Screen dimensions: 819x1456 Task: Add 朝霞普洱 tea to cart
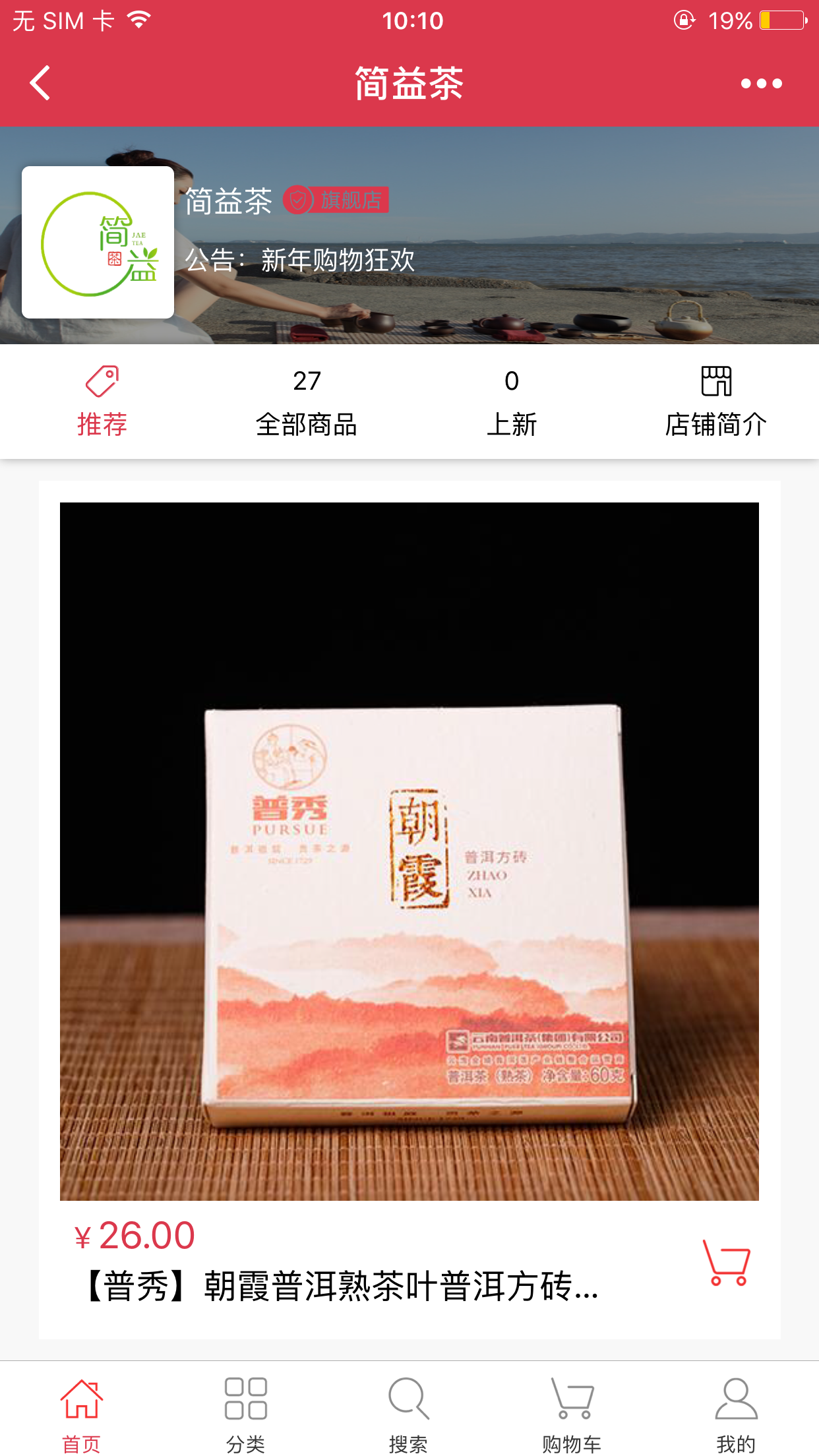click(x=727, y=1262)
